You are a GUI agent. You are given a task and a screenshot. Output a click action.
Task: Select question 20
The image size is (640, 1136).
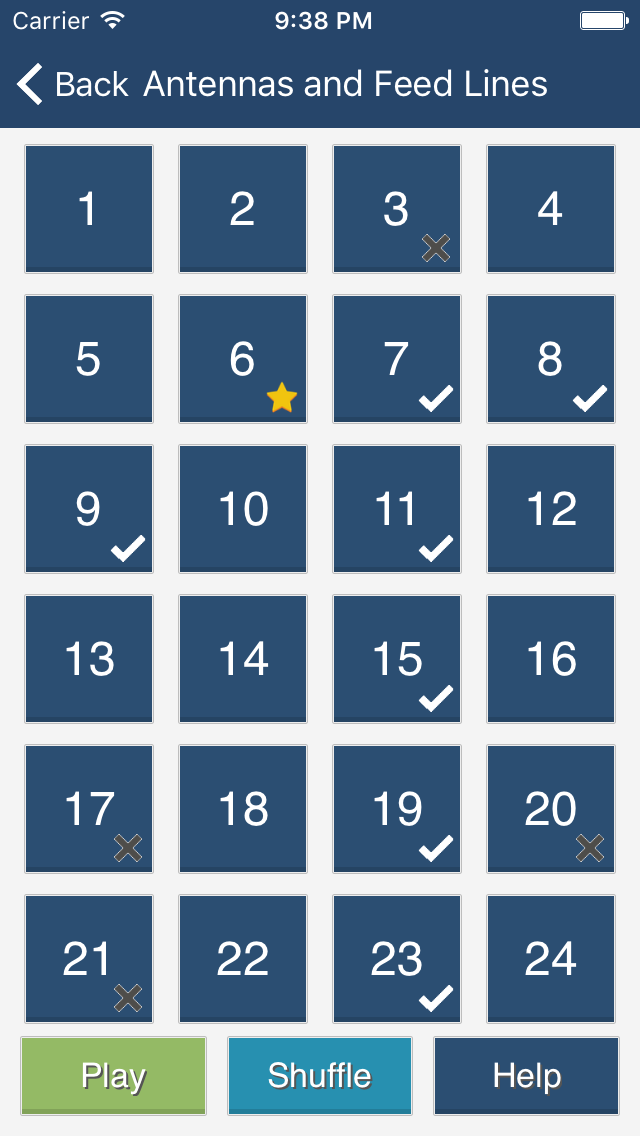pos(551,809)
